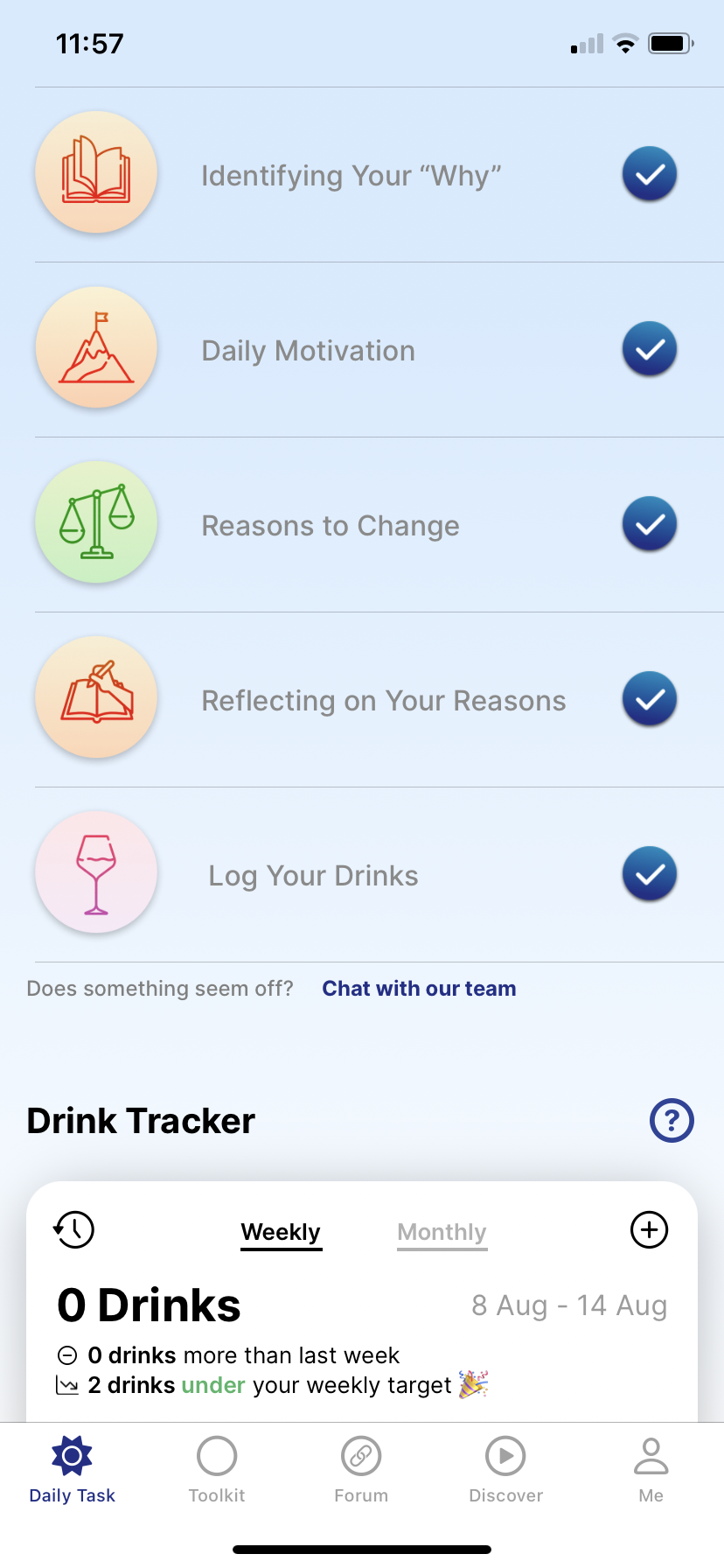This screenshot has width=724, height=1568.
Task: Add a drink with the plus icon
Action: [x=649, y=1229]
